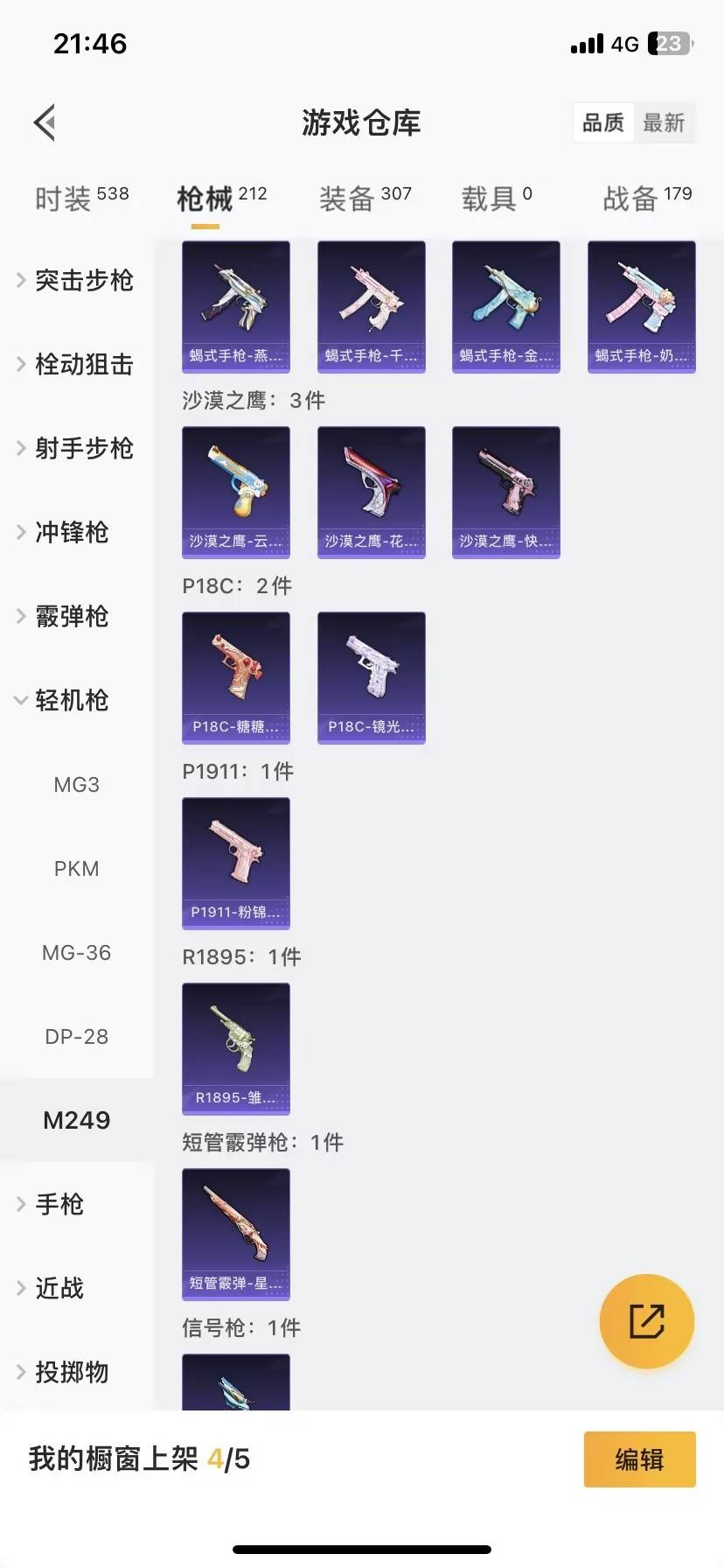Select the P1911-粉锦 pistol icon
Viewport: 724px width, 1568px height.
(x=235, y=863)
